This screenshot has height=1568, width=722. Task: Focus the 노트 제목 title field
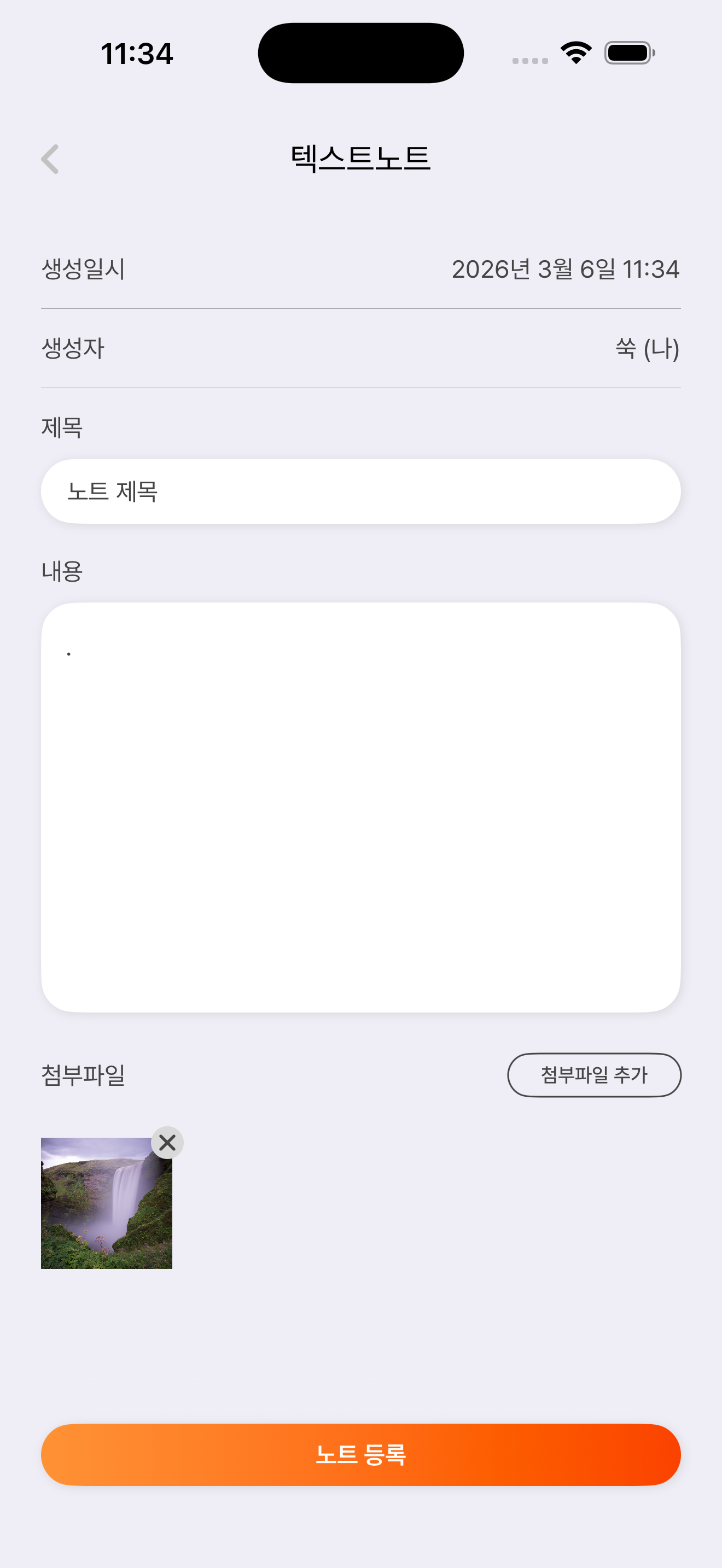tap(360, 491)
